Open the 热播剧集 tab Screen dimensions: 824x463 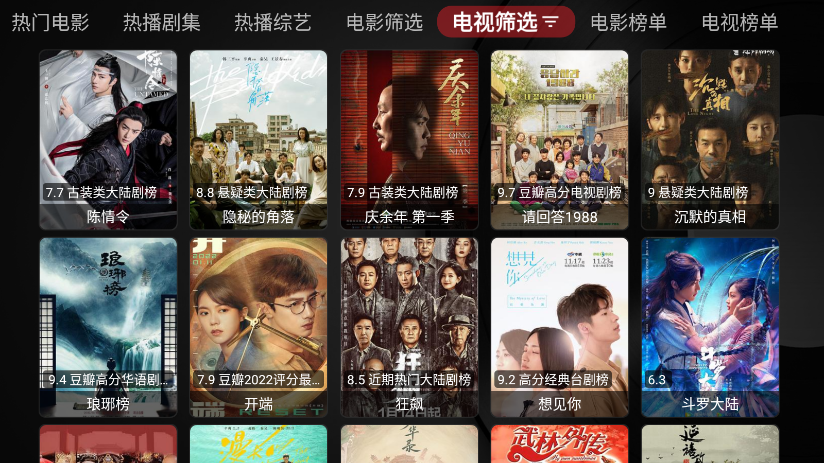(x=161, y=22)
